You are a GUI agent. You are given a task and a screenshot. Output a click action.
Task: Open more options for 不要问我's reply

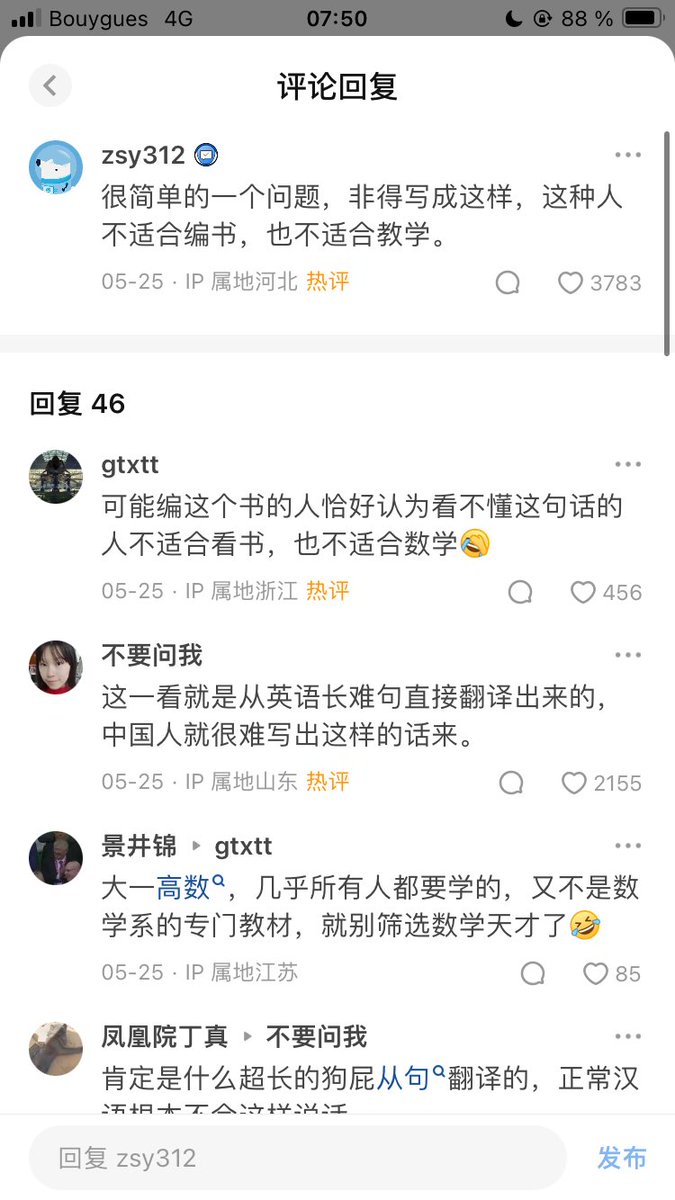coord(628,655)
